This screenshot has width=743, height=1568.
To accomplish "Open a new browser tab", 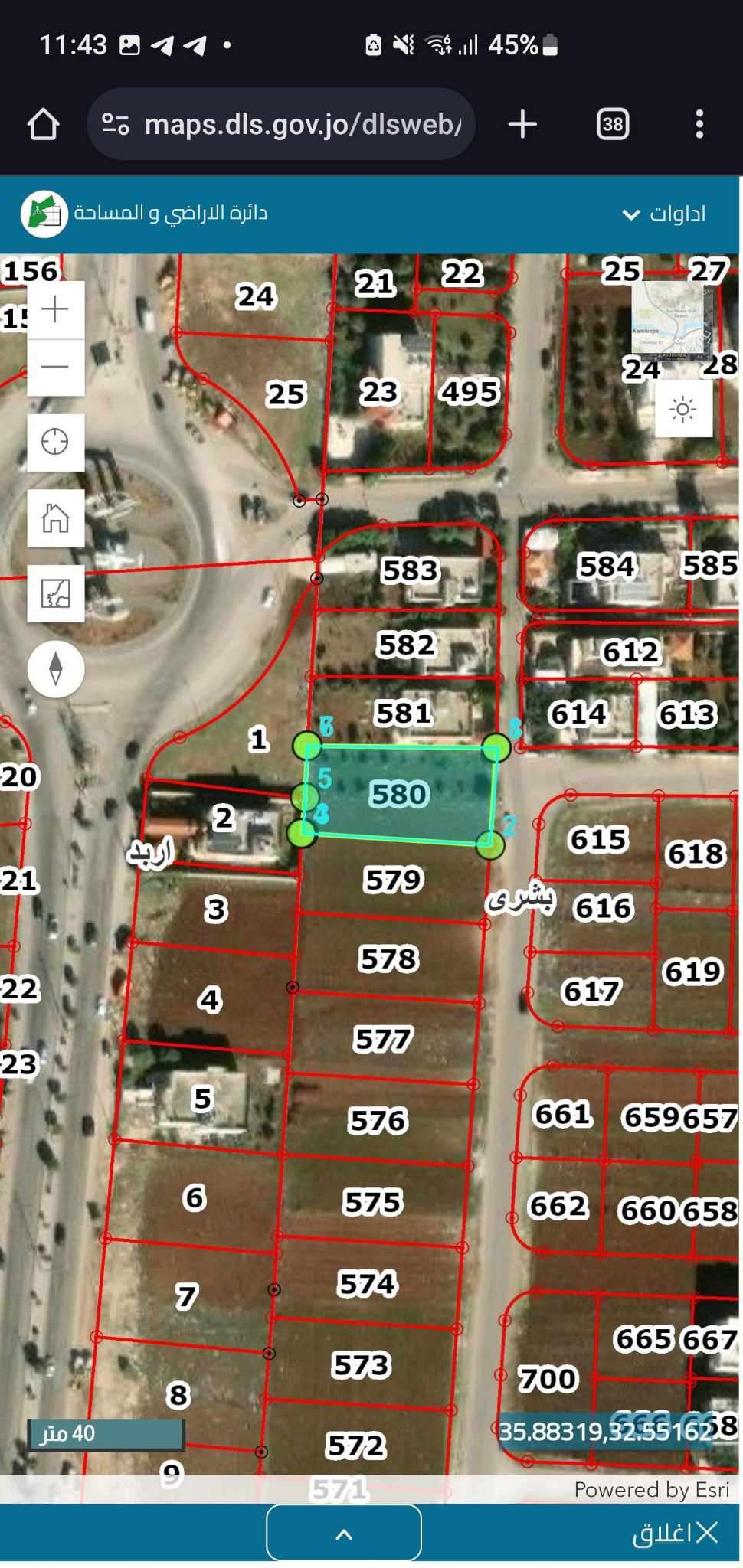I will coord(522,124).
